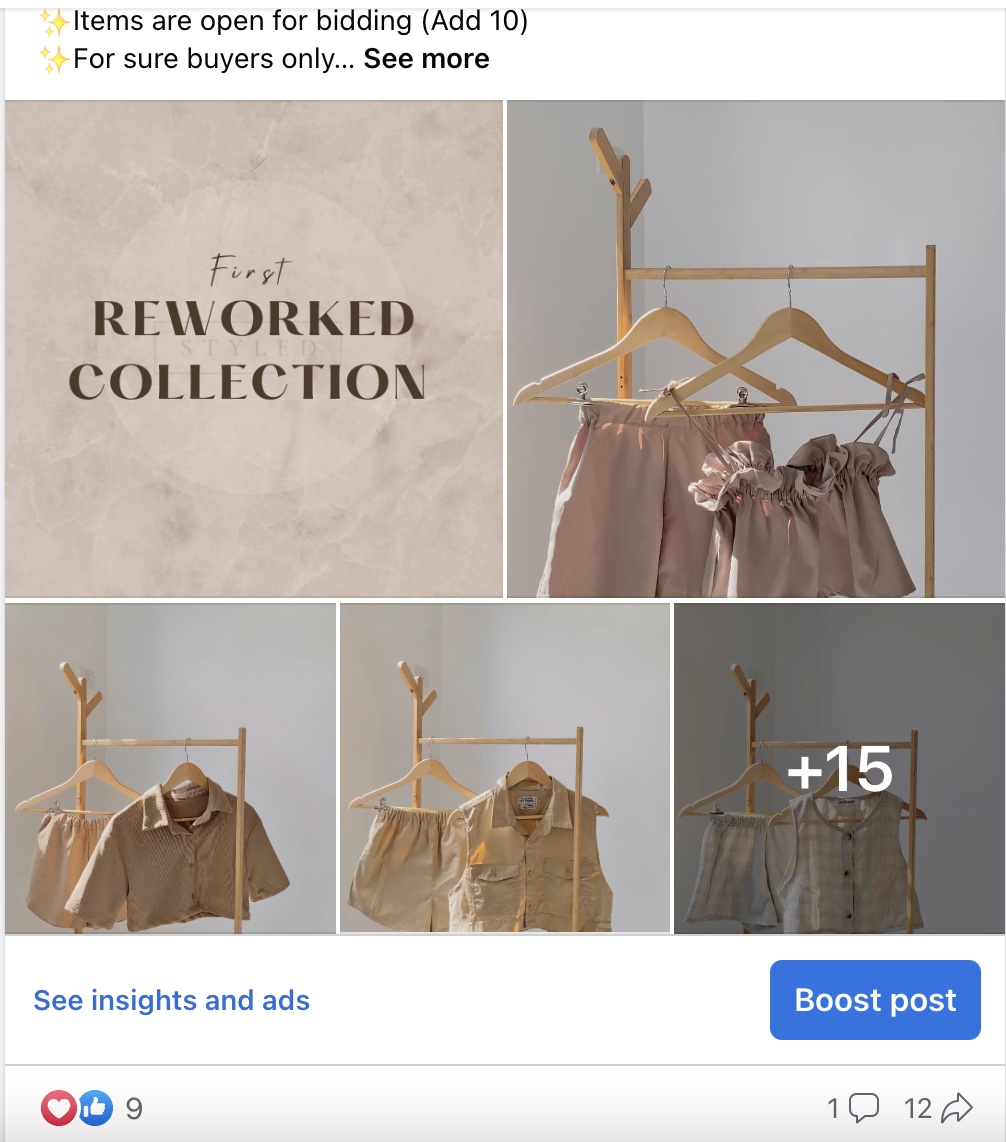Screen dimensions: 1006x1142
Task: Expand post text with See more
Action: (426, 59)
